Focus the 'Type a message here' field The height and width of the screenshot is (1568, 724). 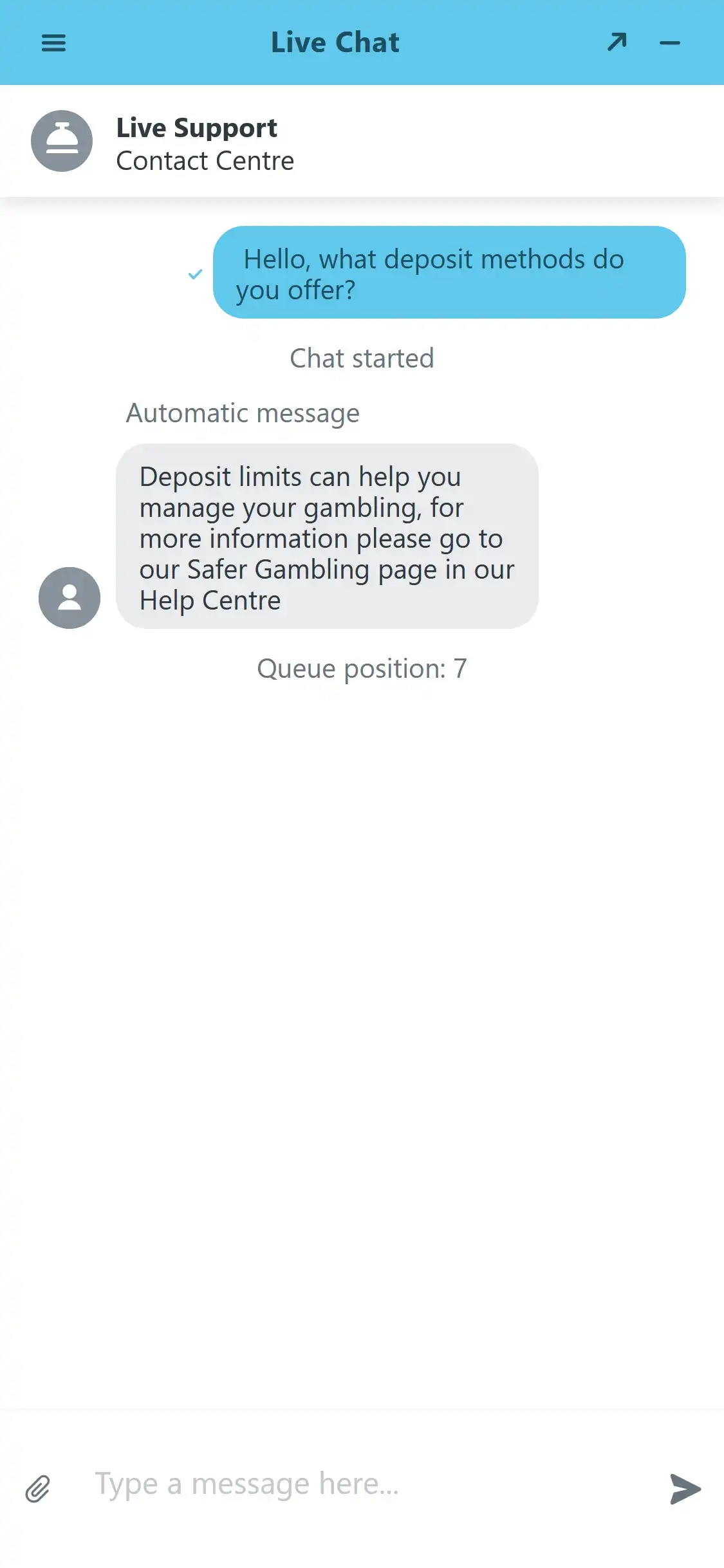pyautogui.click(x=360, y=1484)
